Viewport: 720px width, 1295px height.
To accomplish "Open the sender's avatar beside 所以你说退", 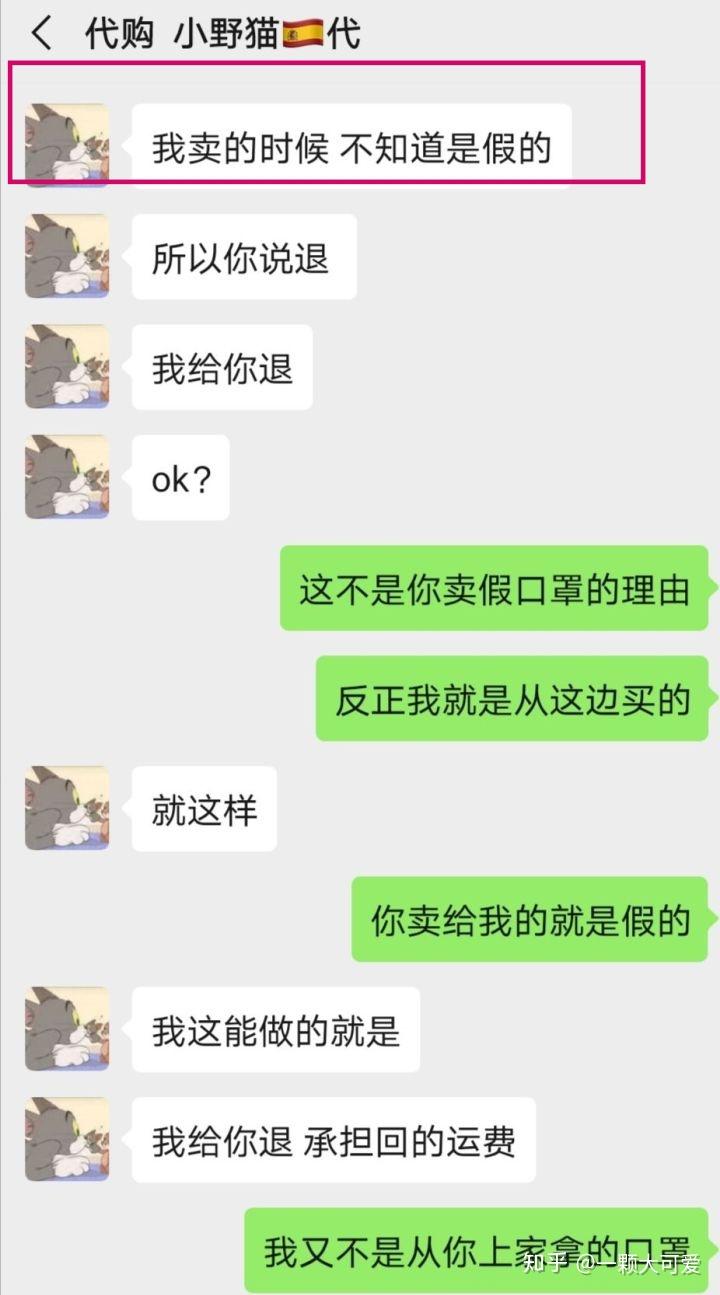I will (x=67, y=257).
